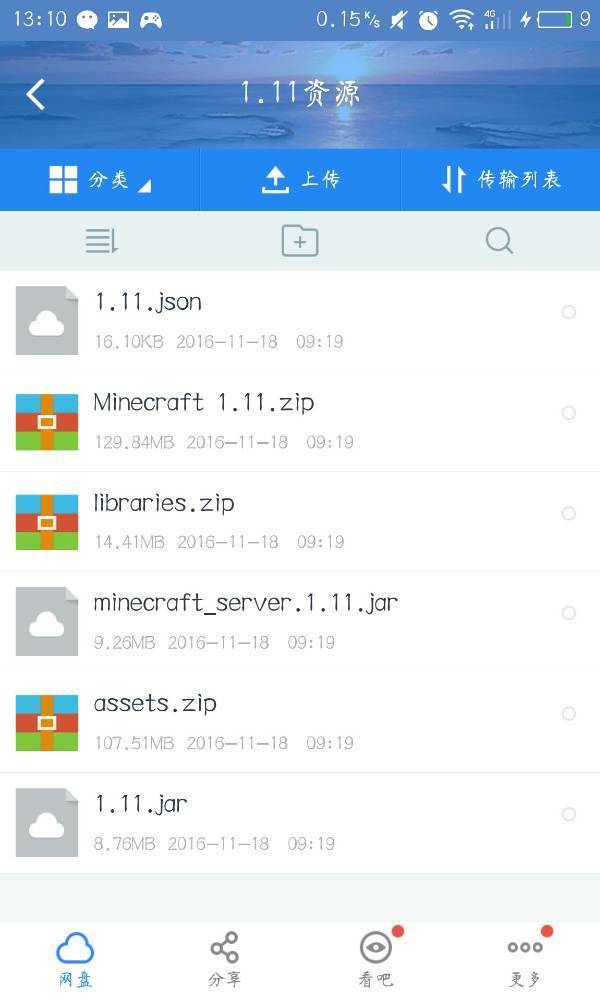
Task: Select the circle next to 1.11.json
Action: (x=569, y=312)
